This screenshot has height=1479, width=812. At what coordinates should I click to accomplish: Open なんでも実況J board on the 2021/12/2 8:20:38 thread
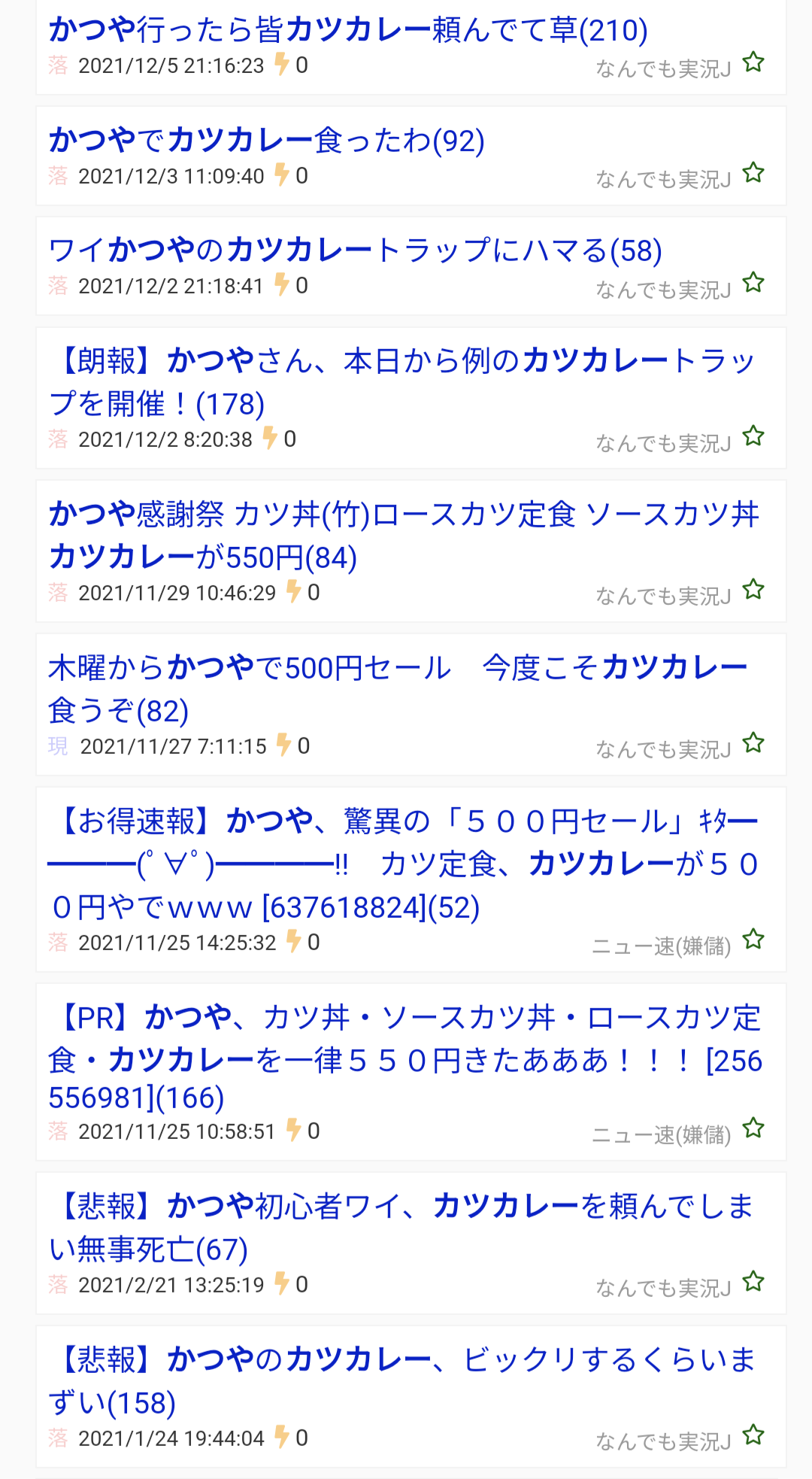coord(663,443)
